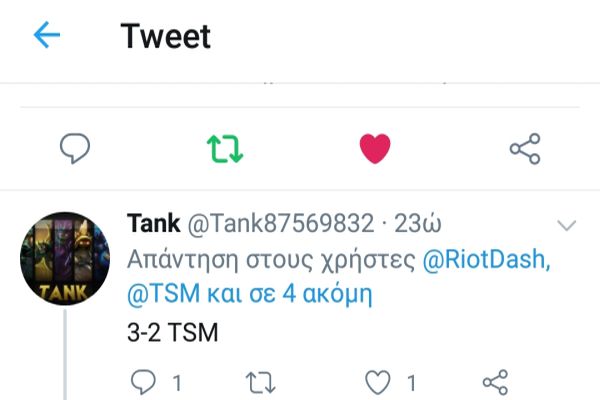The width and height of the screenshot is (600, 400).
Task: Unlike the main tweet via red heart
Action: [374, 150]
